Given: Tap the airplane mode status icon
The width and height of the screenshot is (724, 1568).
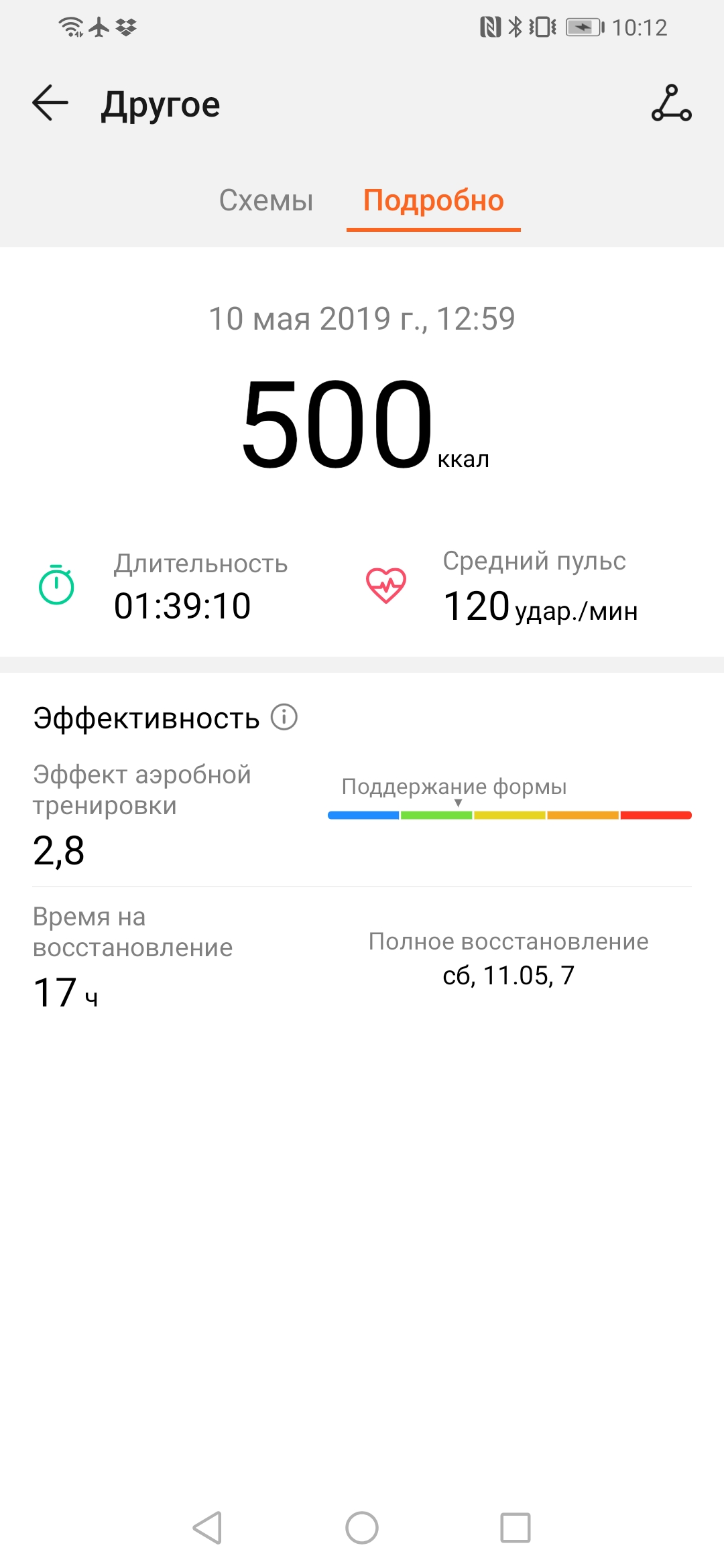Looking at the screenshot, I should point(98,27).
